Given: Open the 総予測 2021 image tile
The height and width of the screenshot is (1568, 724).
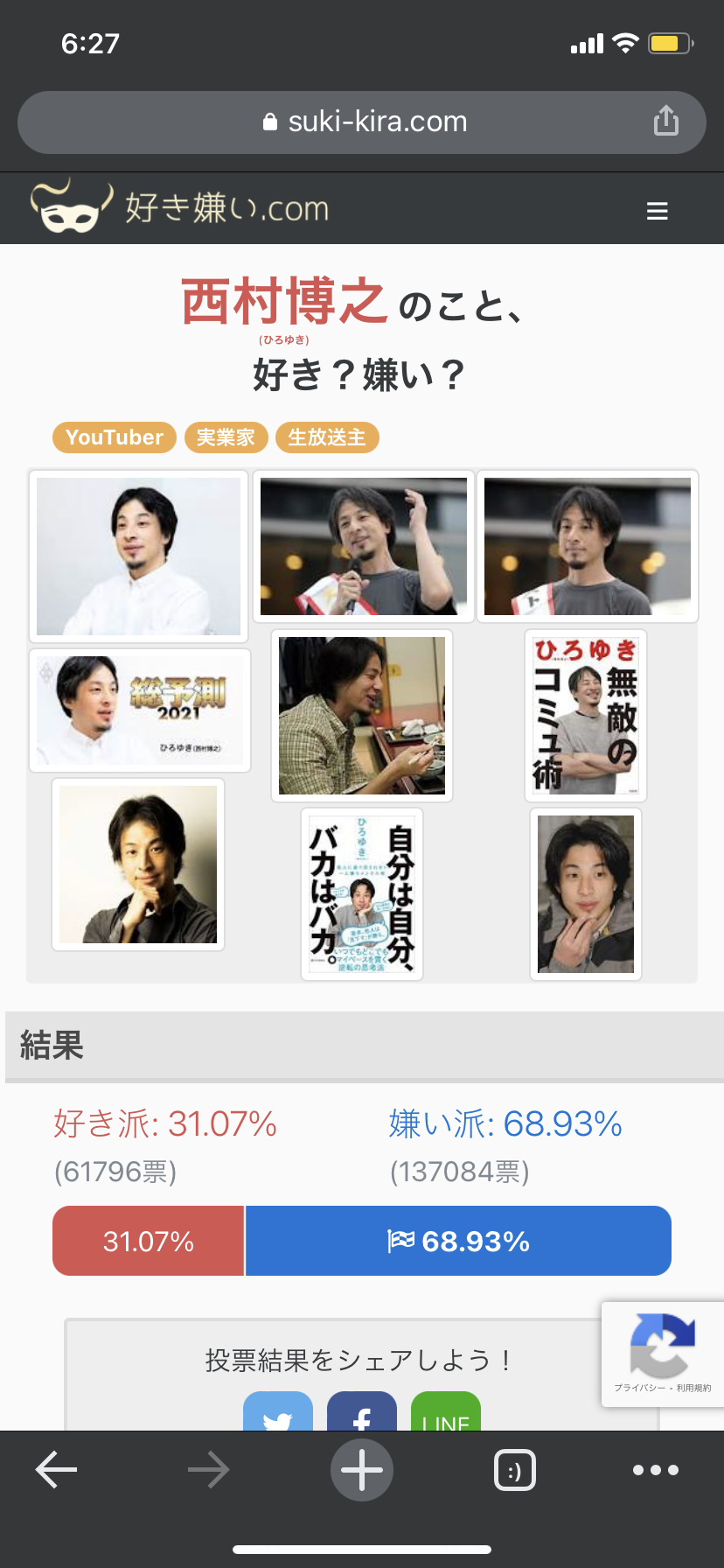Looking at the screenshot, I should [140, 710].
